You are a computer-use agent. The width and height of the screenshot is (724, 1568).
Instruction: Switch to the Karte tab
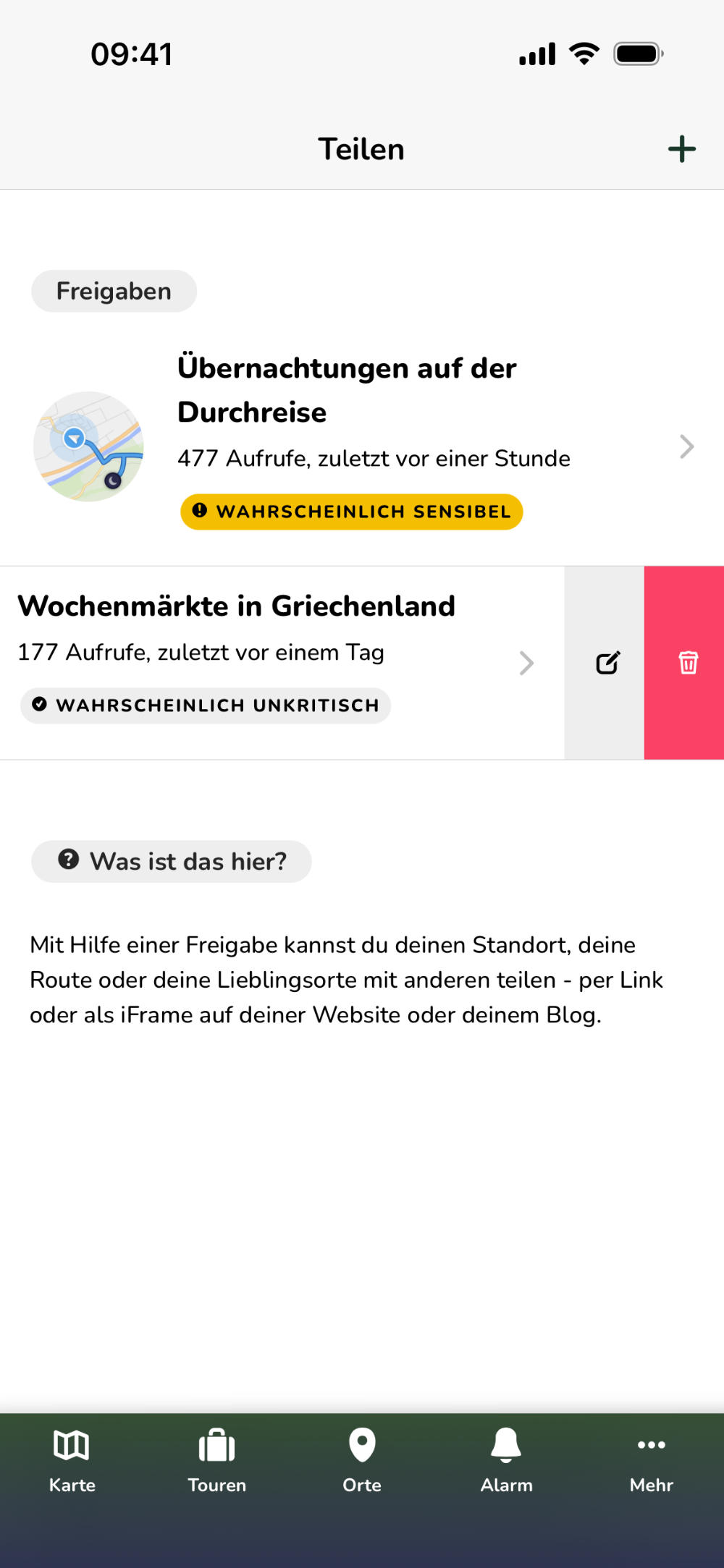[72, 1459]
